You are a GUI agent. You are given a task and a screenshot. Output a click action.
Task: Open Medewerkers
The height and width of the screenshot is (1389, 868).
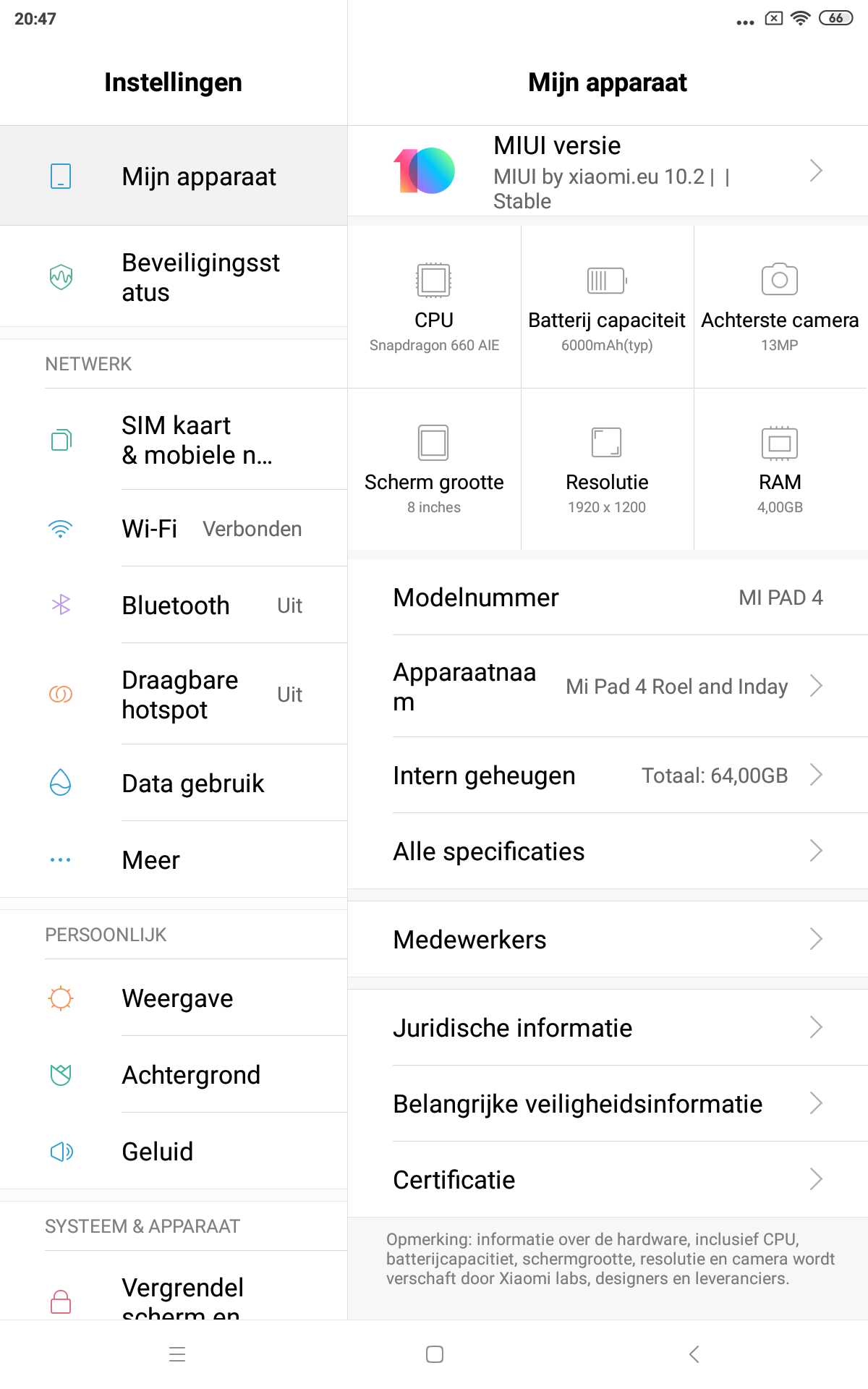[608, 940]
